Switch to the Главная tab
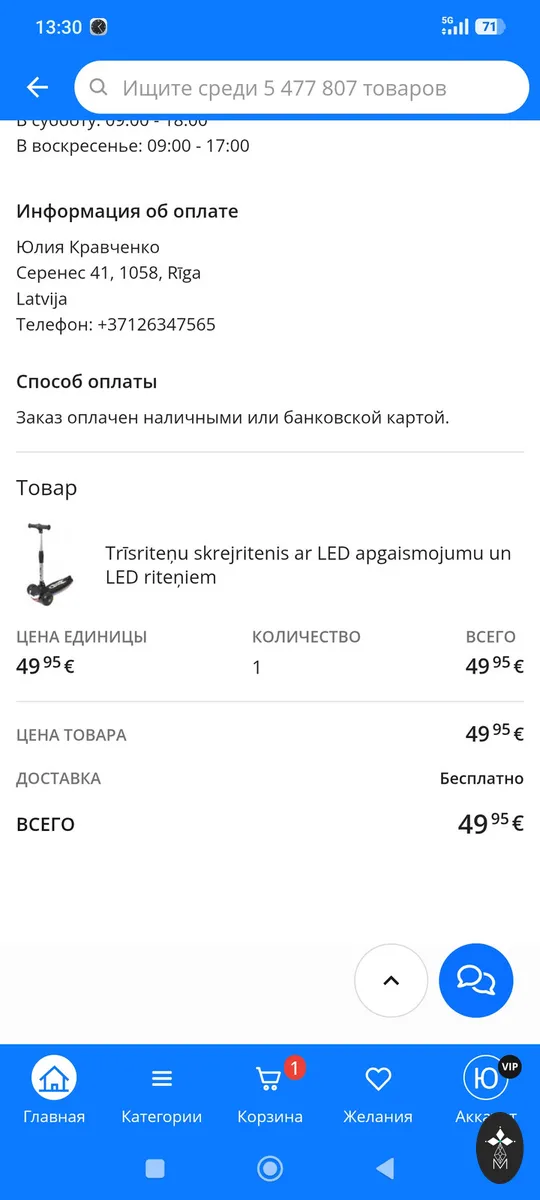The height and width of the screenshot is (1200, 540). click(54, 1092)
